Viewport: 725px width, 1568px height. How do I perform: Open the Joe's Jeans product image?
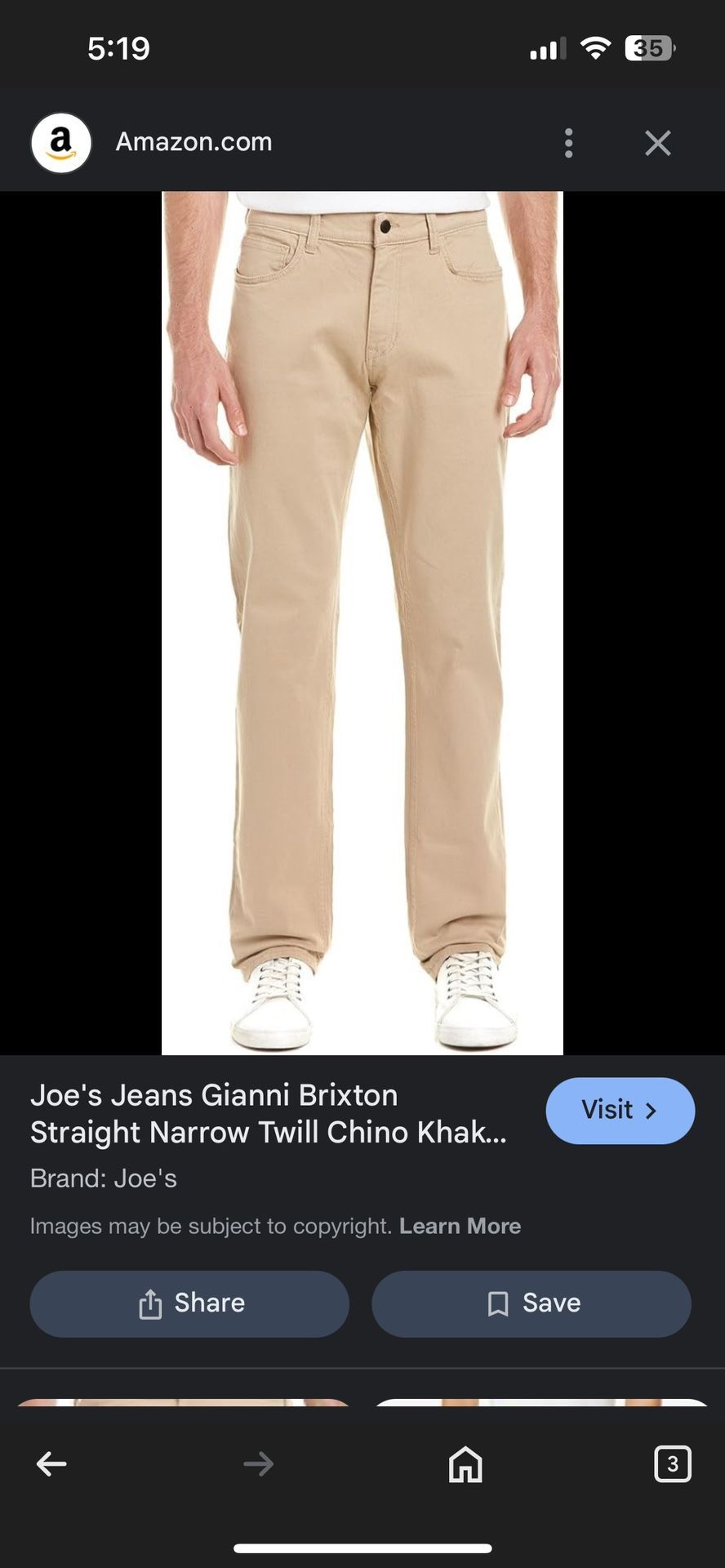coord(362,622)
